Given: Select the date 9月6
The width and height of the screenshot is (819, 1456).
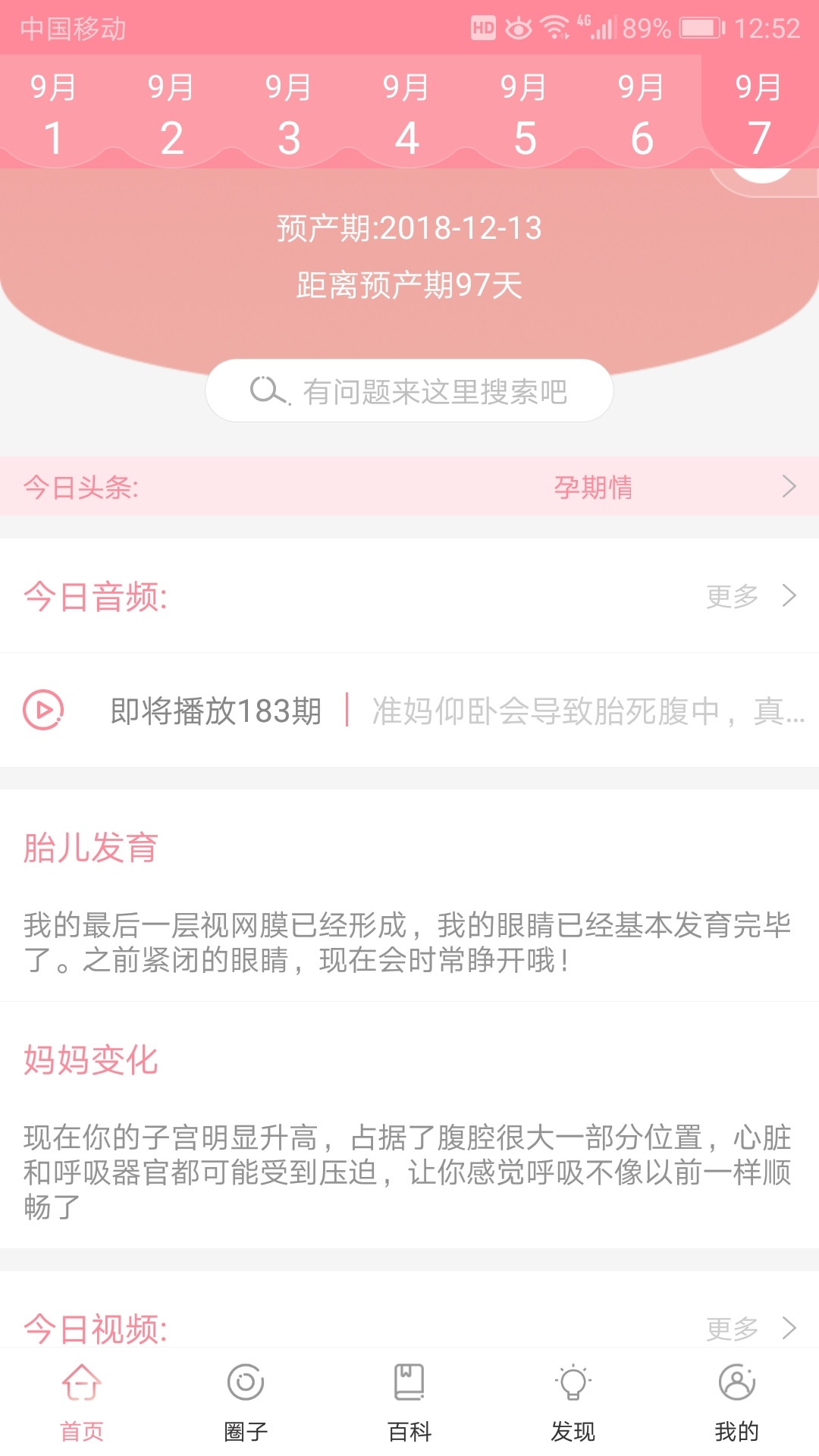Looking at the screenshot, I should point(642,114).
